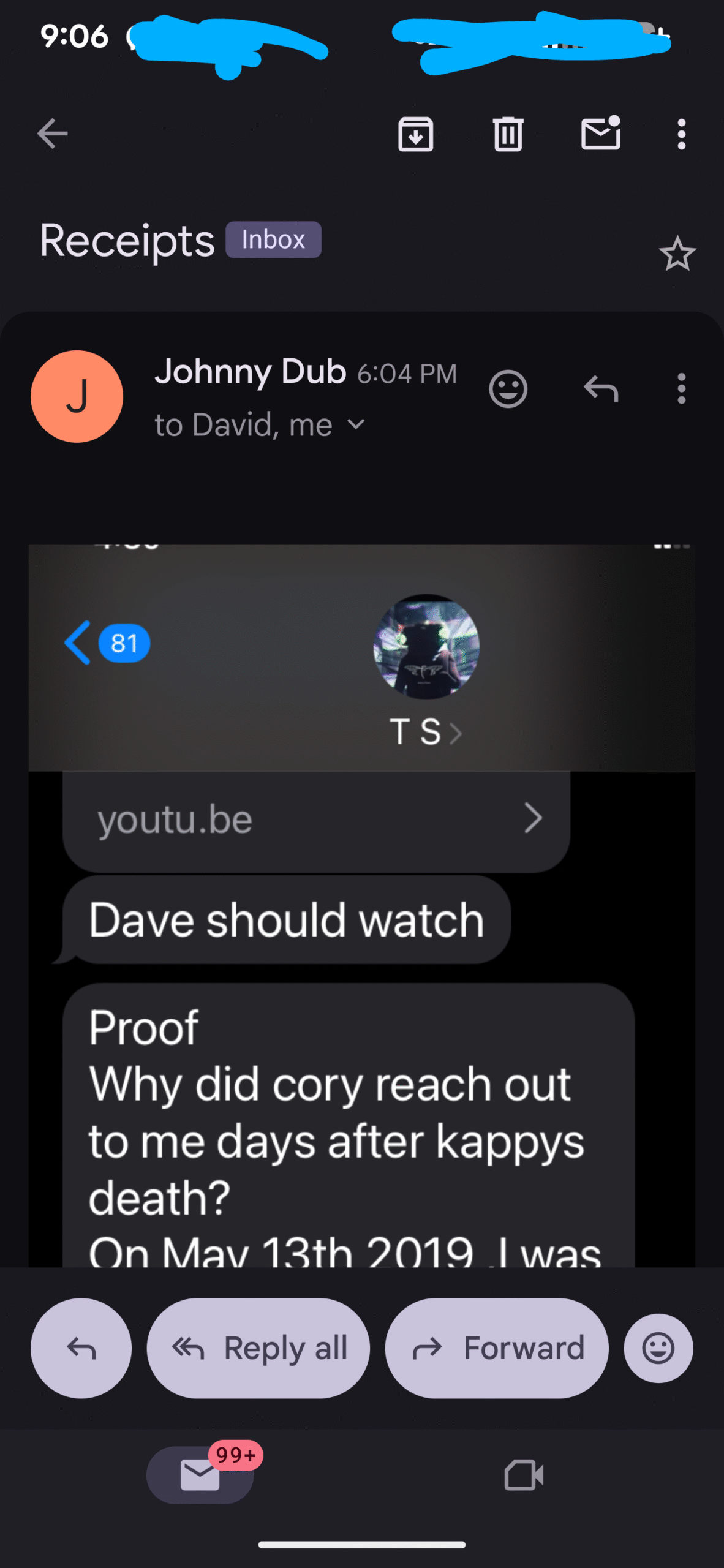Open Johnny Dub's sender avatar
724x1568 pixels.
(x=77, y=396)
